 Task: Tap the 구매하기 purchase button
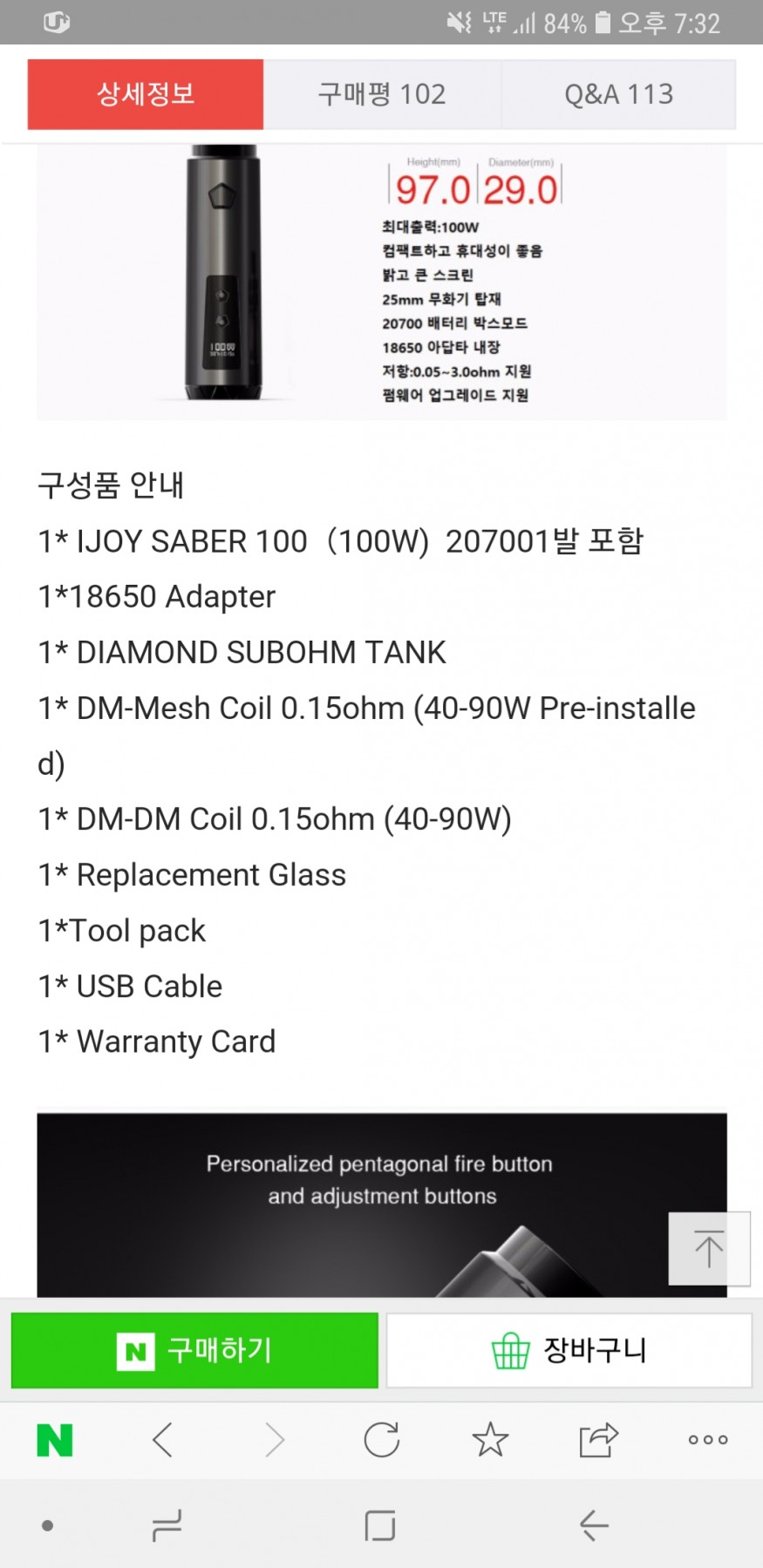pos(194,1350)
